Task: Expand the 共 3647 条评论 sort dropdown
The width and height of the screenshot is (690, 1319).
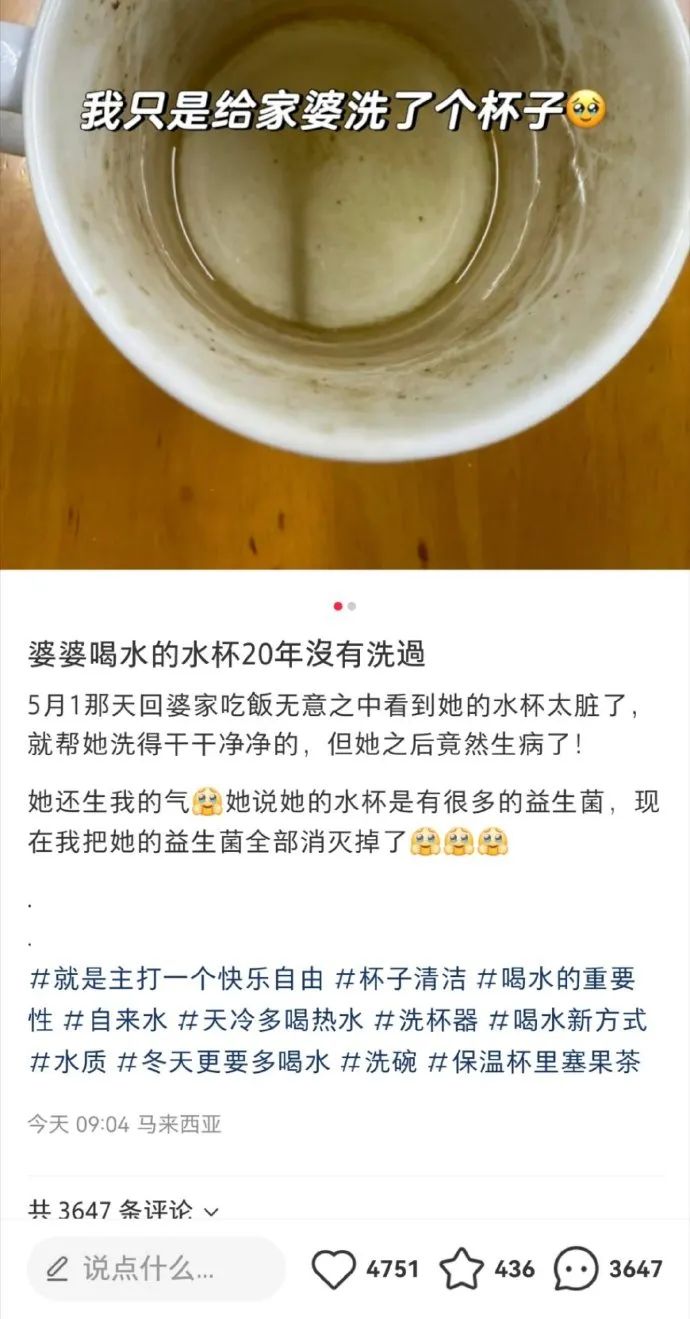Action: pos(125,1210)
